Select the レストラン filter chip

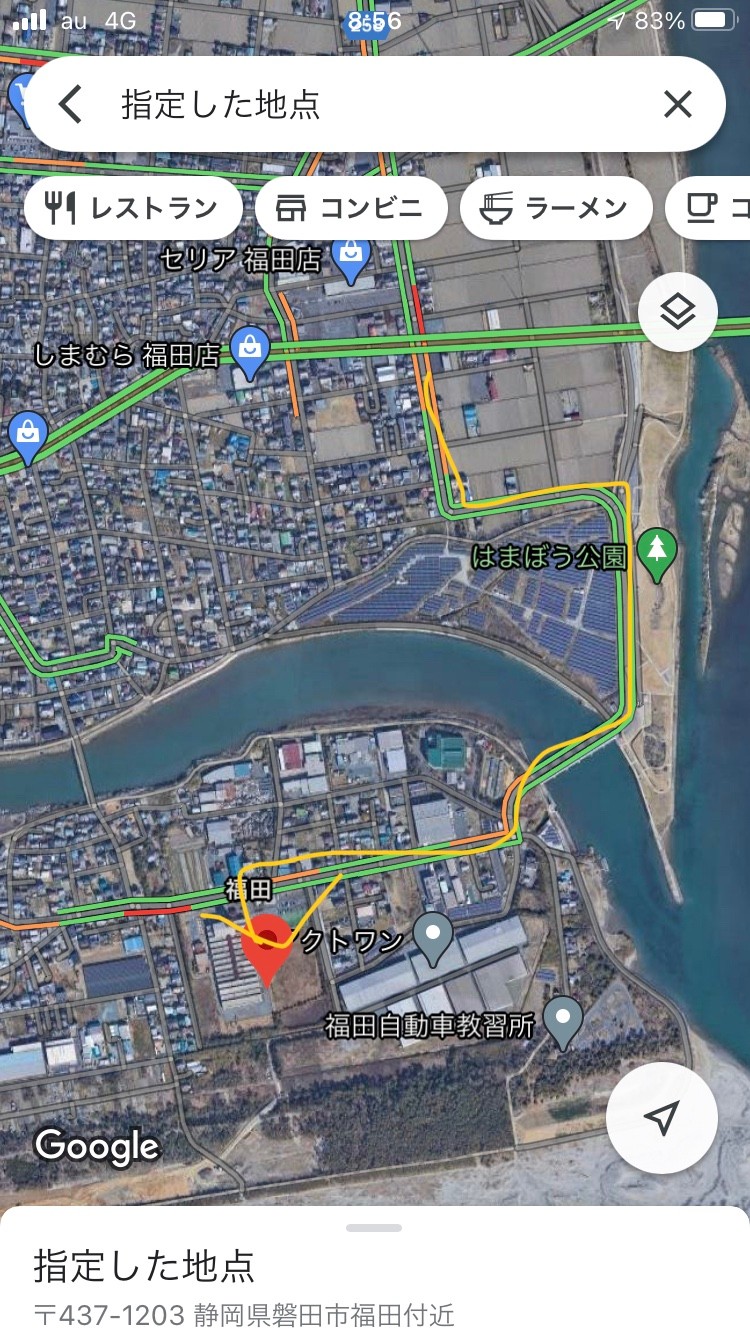click(133, 208)
